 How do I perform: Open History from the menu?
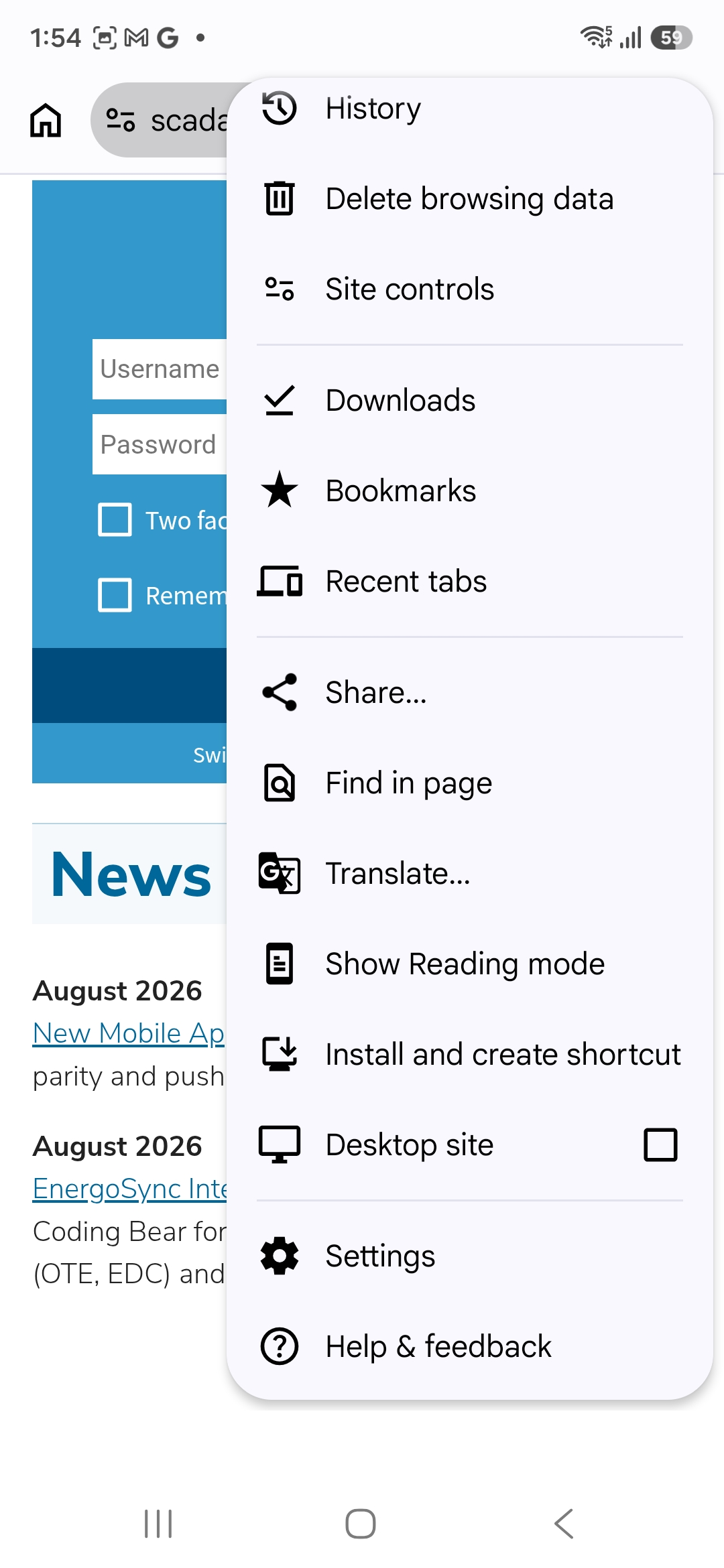(469, 109)
